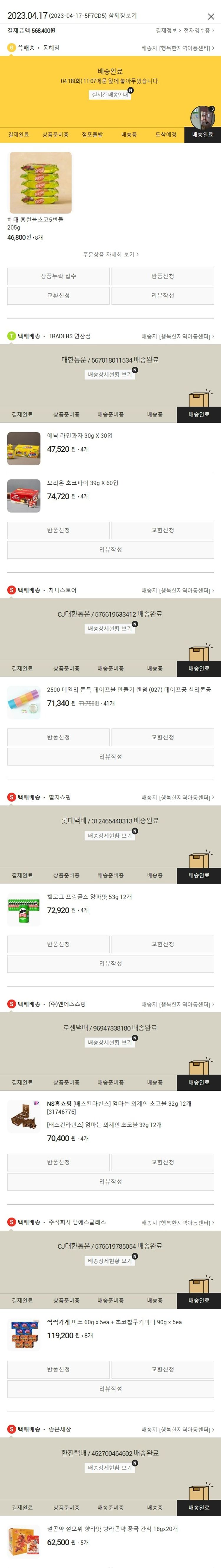Image resolution: width=221 pixels, height=1568 pixels.
Task: View 배송상세현황 for TRADERS 연산점
Action: (110, 375)
